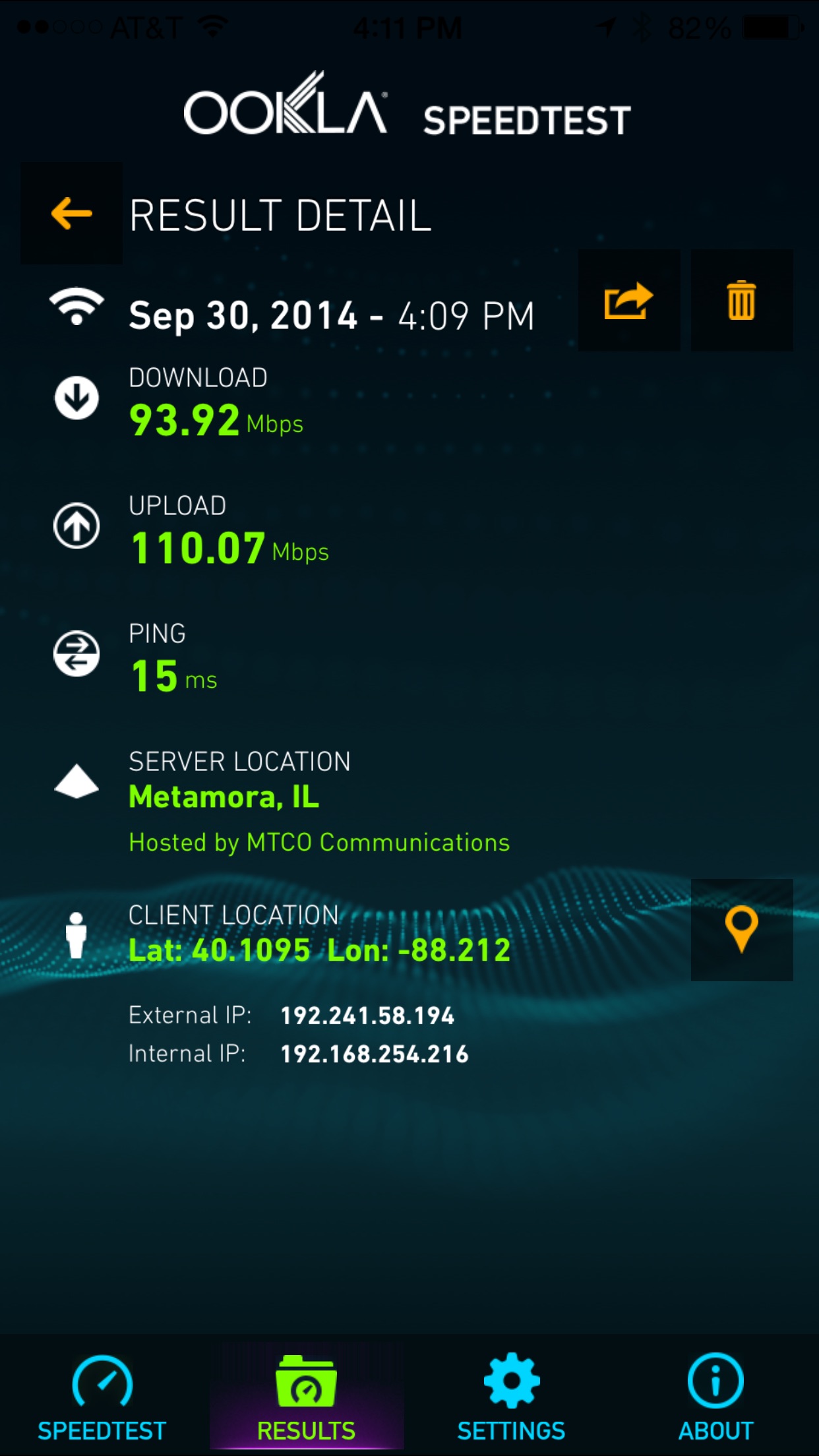Viewport: 819px width, 1456px height.
Task: Open client location map pin
Action: (741, 929)
